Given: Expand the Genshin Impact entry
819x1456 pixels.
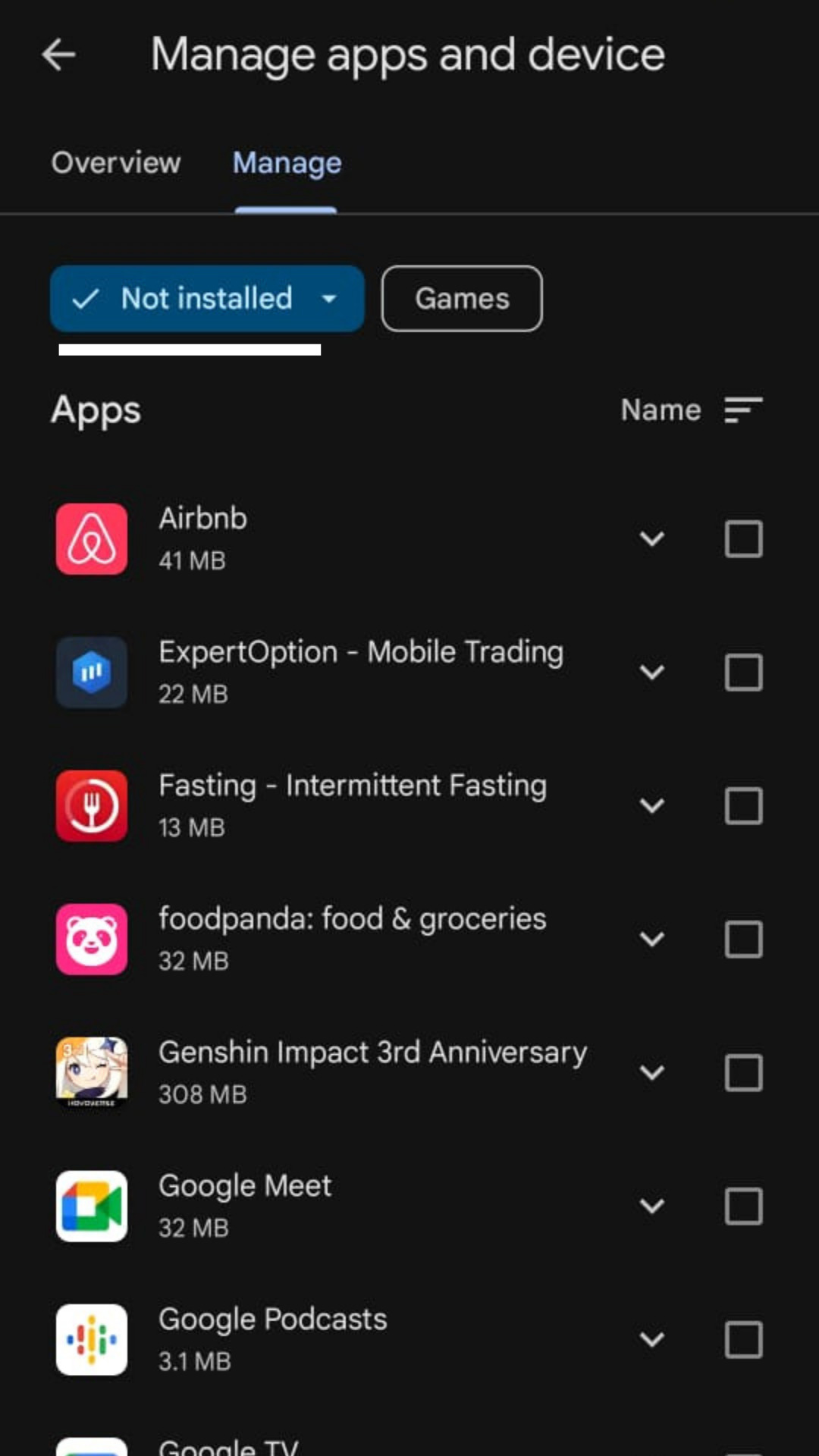Looking at the screenshot, I should [x=651, y=1073].
